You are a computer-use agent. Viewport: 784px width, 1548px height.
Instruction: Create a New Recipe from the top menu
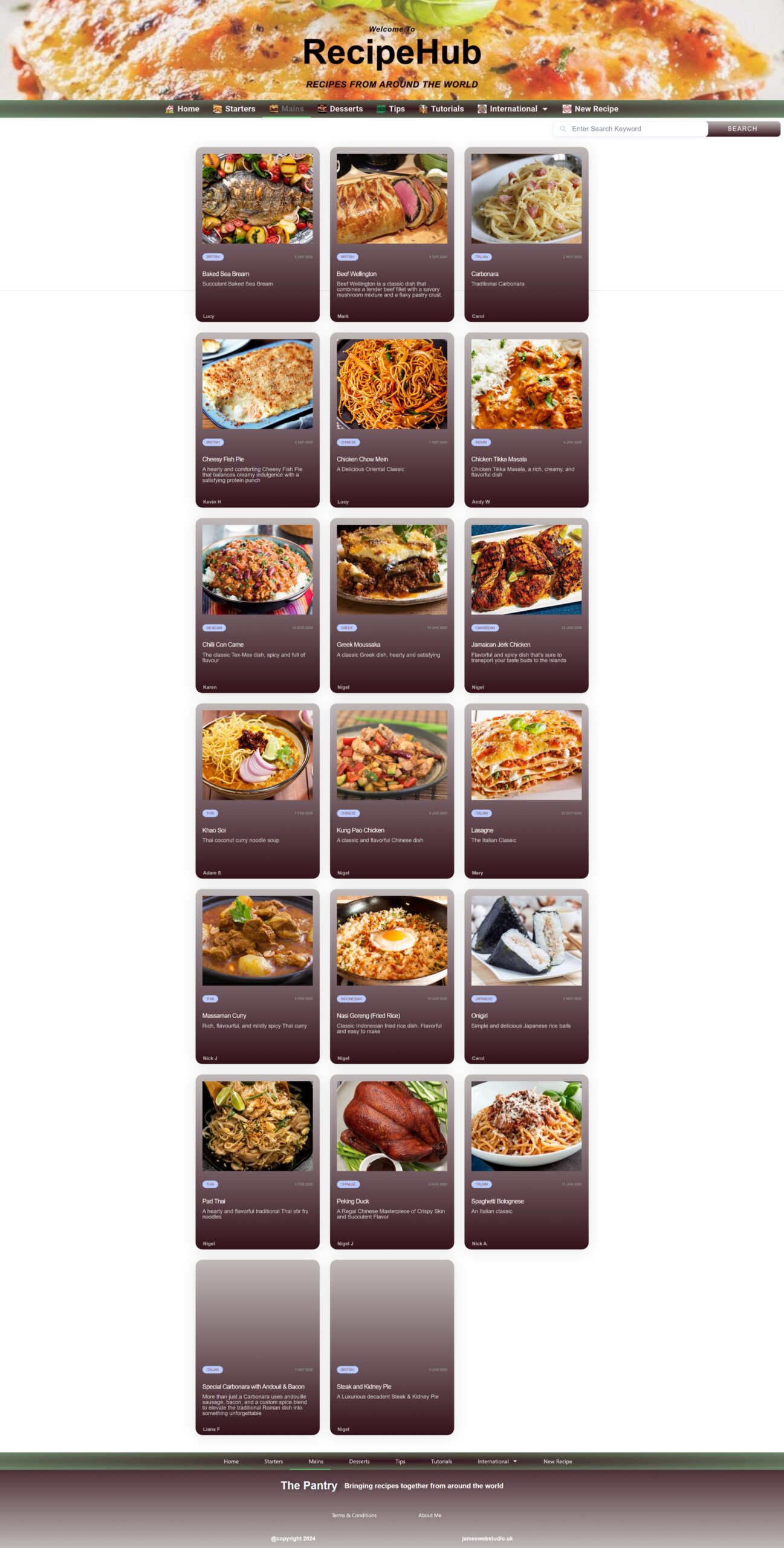591,109
